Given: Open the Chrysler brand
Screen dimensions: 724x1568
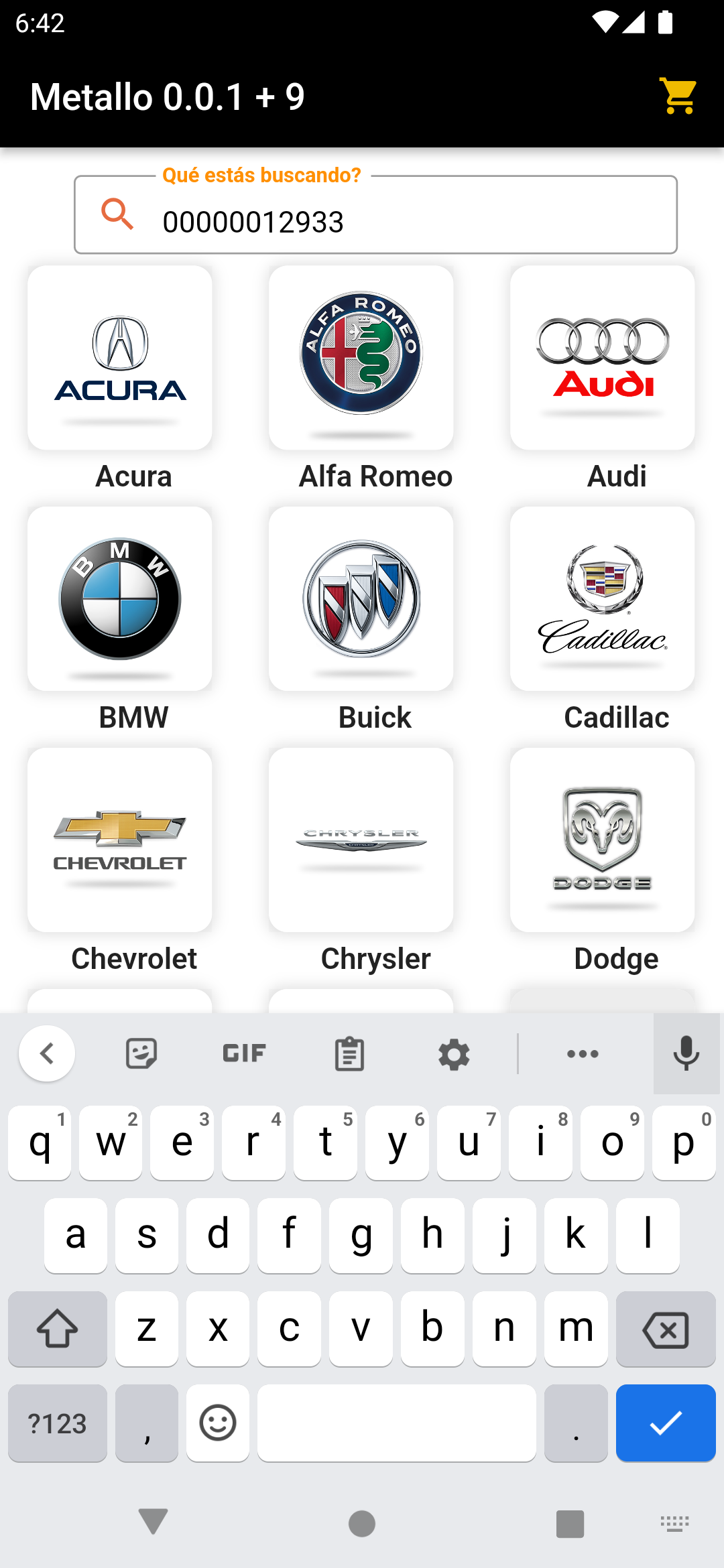Looking at the screenshot, I should point(361,840).
